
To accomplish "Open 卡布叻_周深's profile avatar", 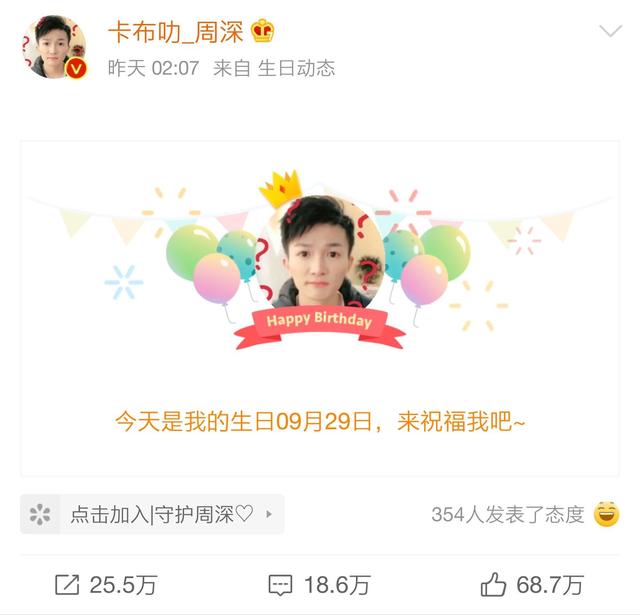I will tap(54, 47).
